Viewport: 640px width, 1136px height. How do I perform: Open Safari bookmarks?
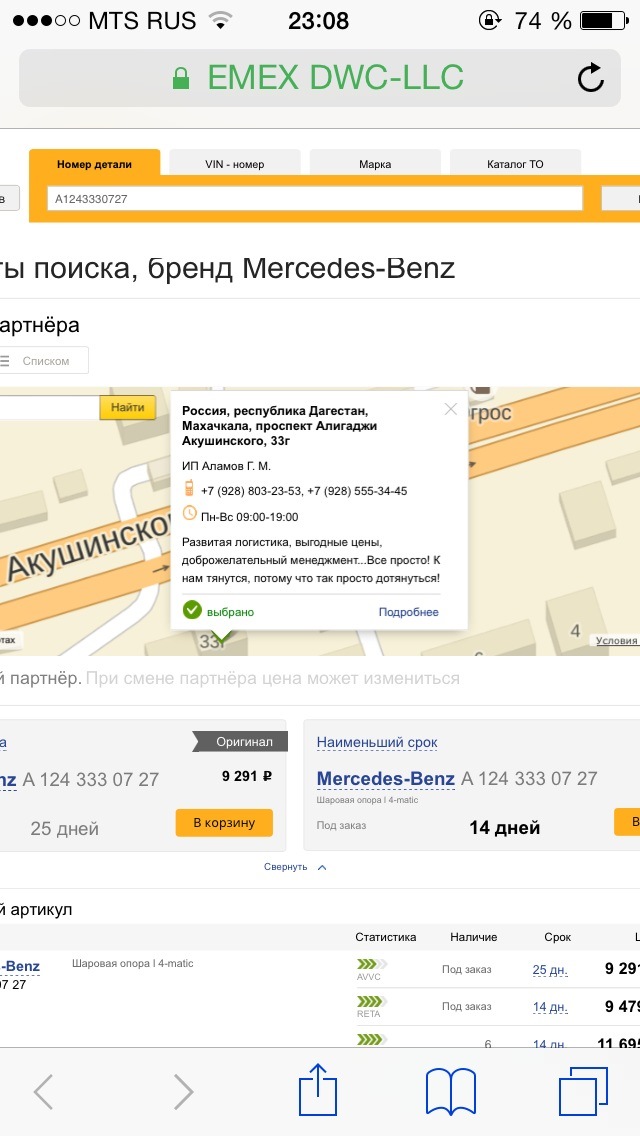450,1090
